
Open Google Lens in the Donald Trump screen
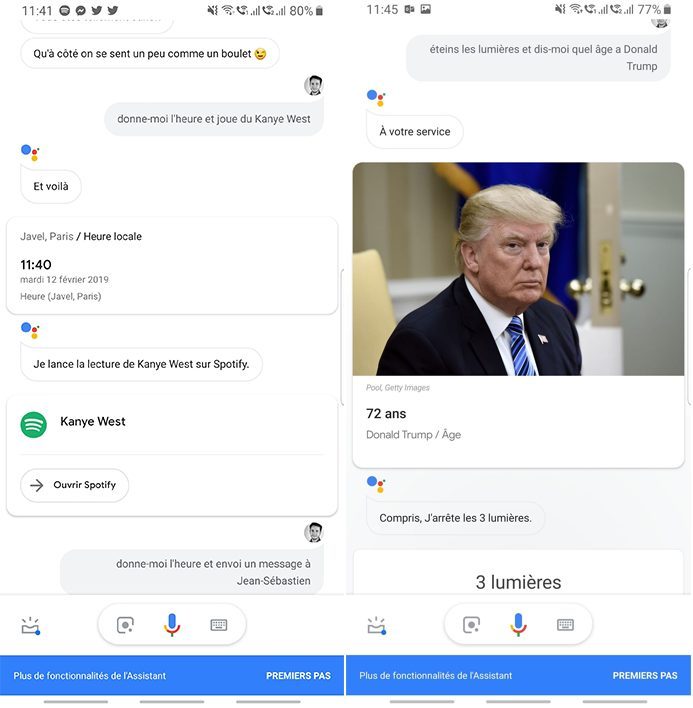tap(471, 625)
